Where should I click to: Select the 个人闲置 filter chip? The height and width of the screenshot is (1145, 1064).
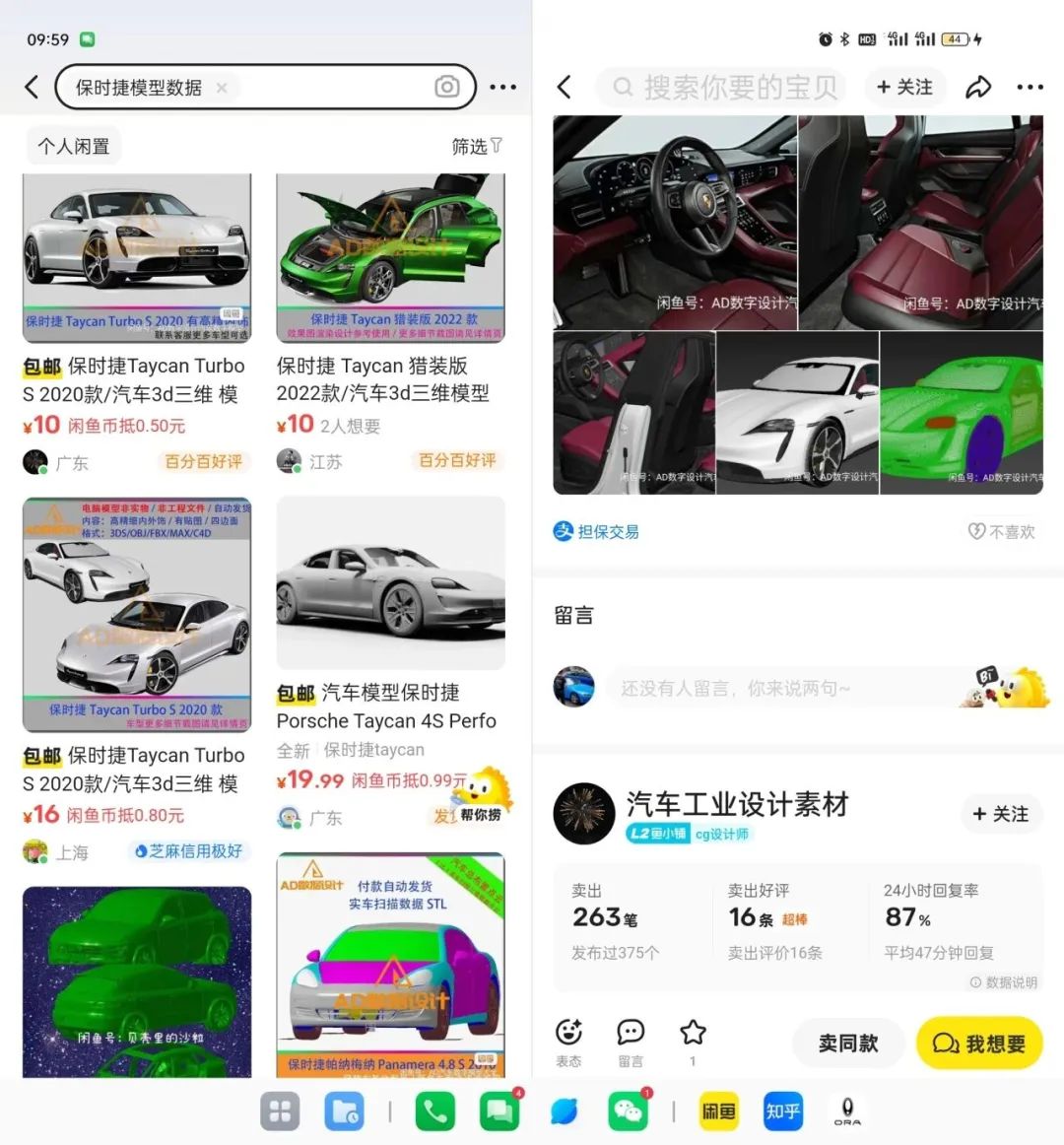74,146
